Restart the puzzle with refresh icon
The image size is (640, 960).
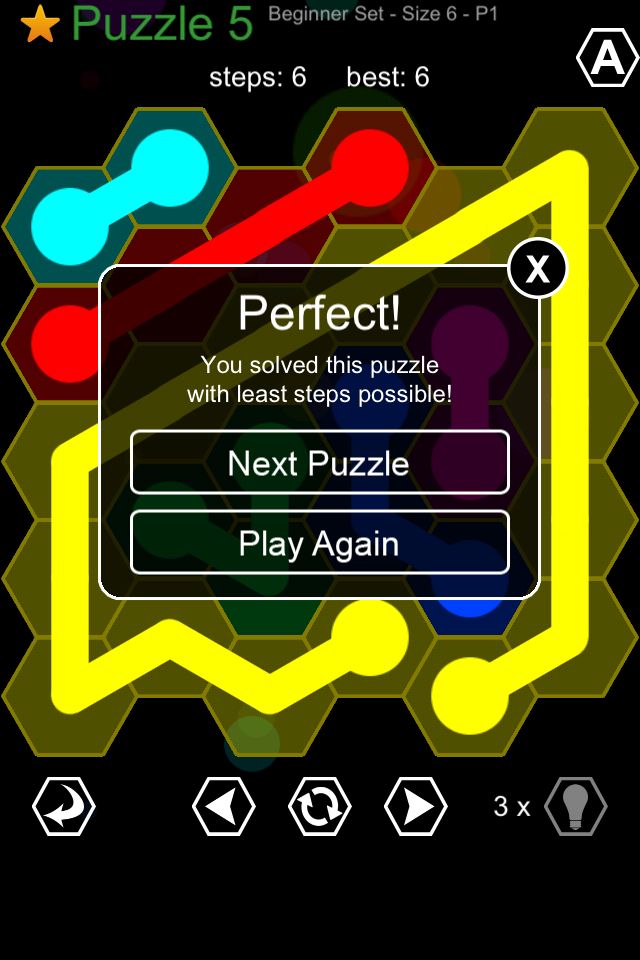[319, 806]
